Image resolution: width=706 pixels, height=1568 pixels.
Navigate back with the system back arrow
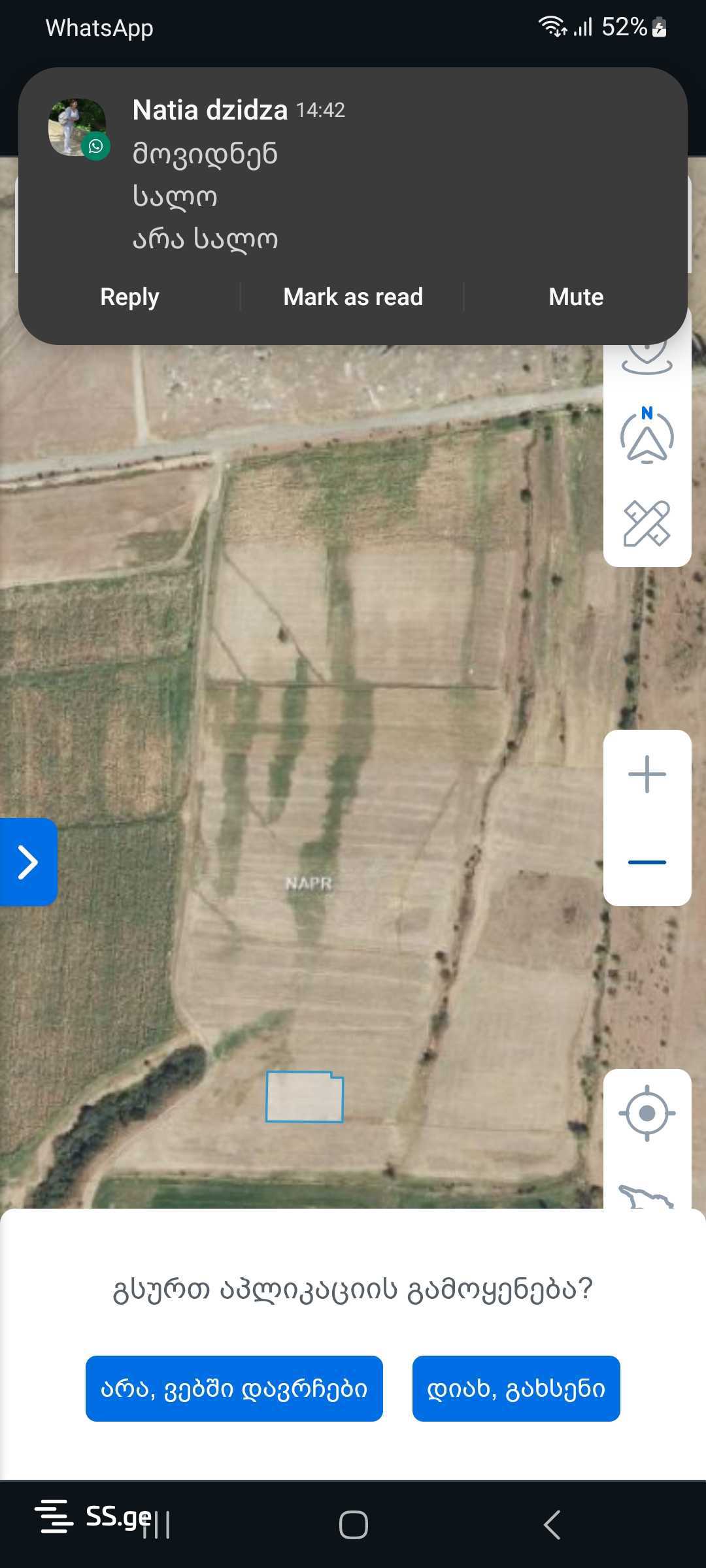coord(552,1526)
